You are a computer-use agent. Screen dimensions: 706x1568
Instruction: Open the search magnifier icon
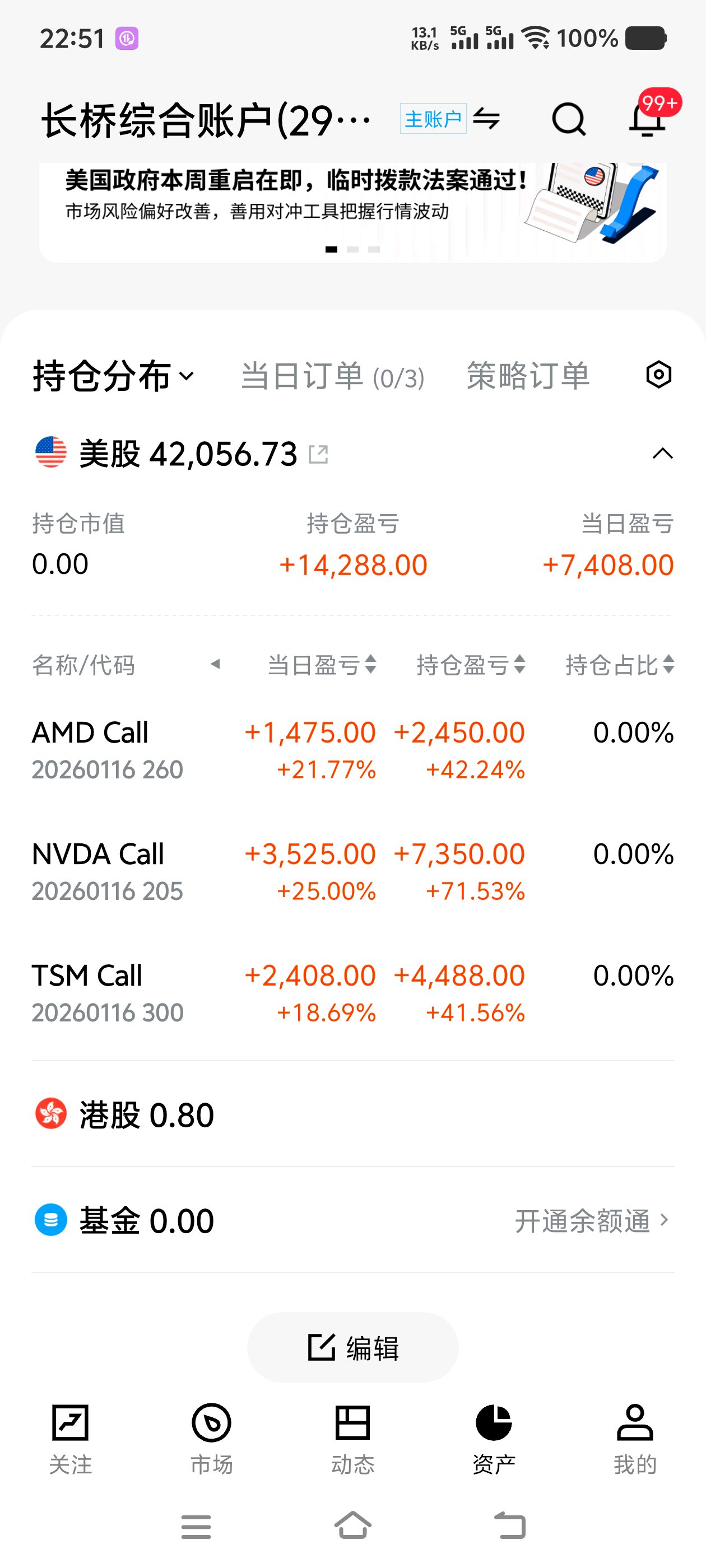click(568, 119)
